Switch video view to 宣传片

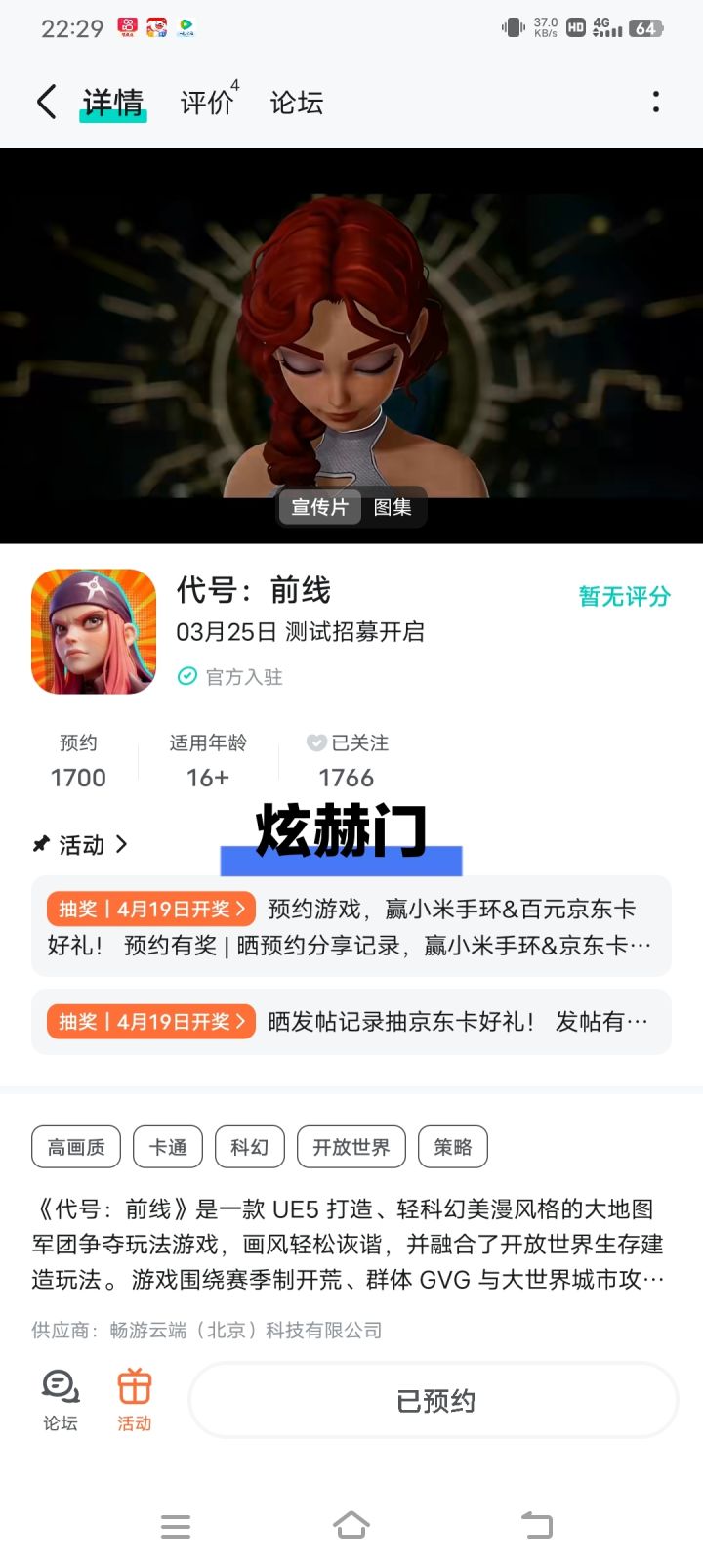(319, 507)
